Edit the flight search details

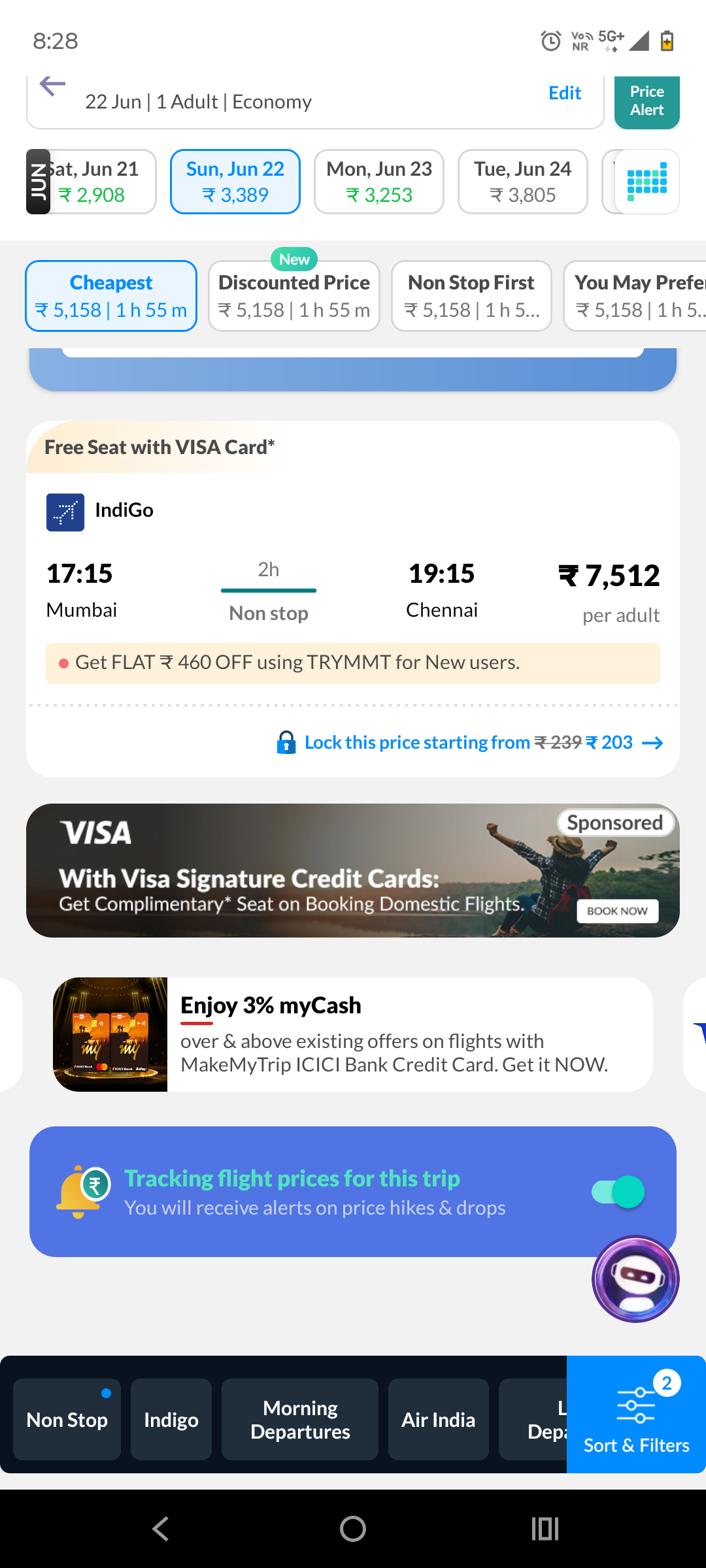(565, 93)
